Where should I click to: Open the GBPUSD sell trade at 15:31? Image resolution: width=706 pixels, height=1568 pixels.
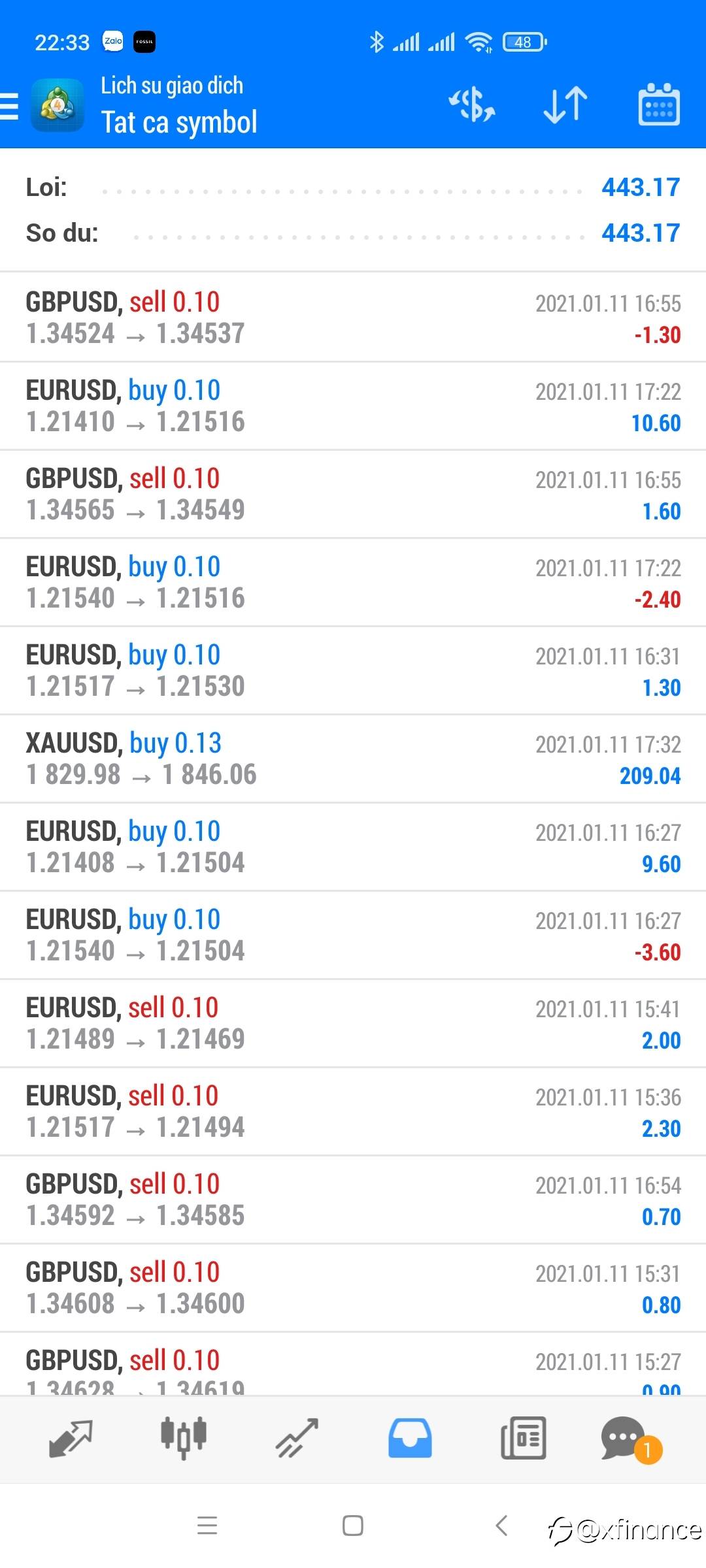(353, 1288)
